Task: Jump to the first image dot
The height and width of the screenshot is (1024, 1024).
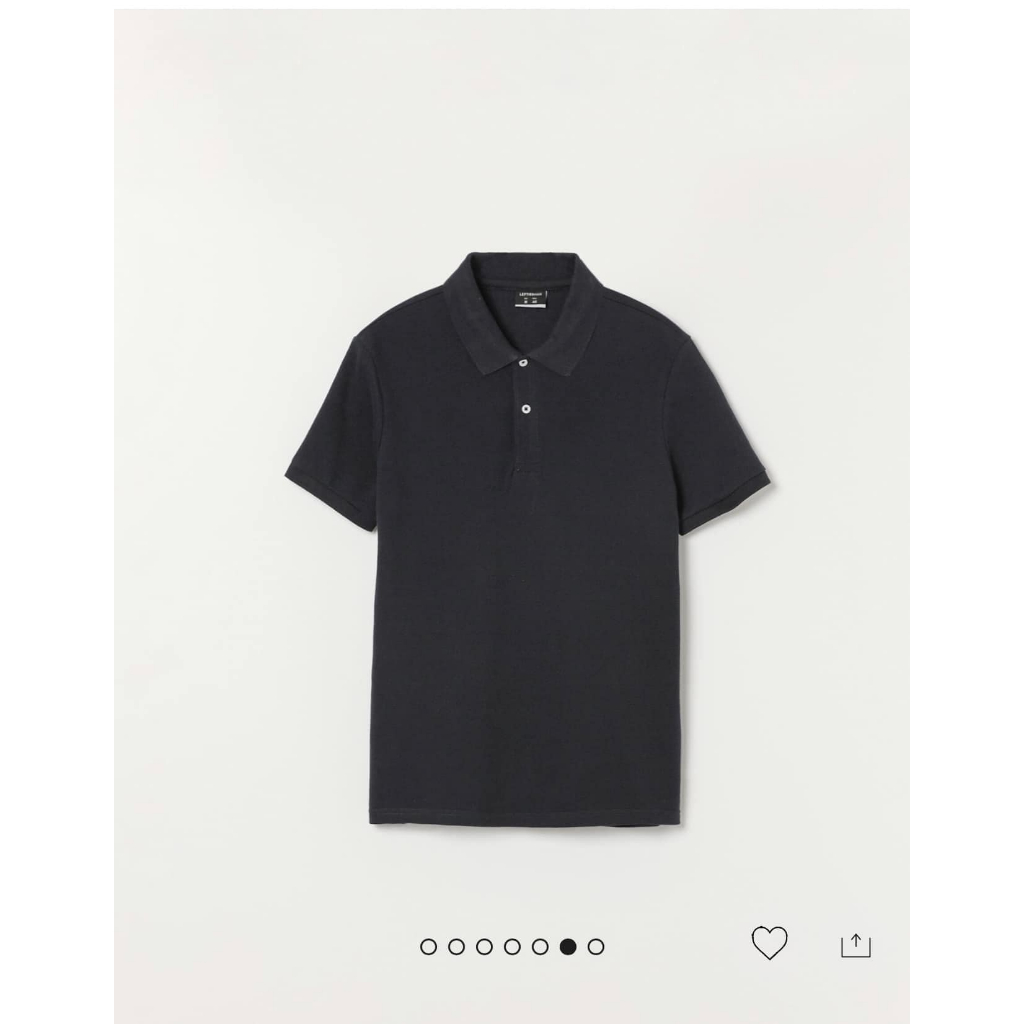Action: tap(428, 946)
